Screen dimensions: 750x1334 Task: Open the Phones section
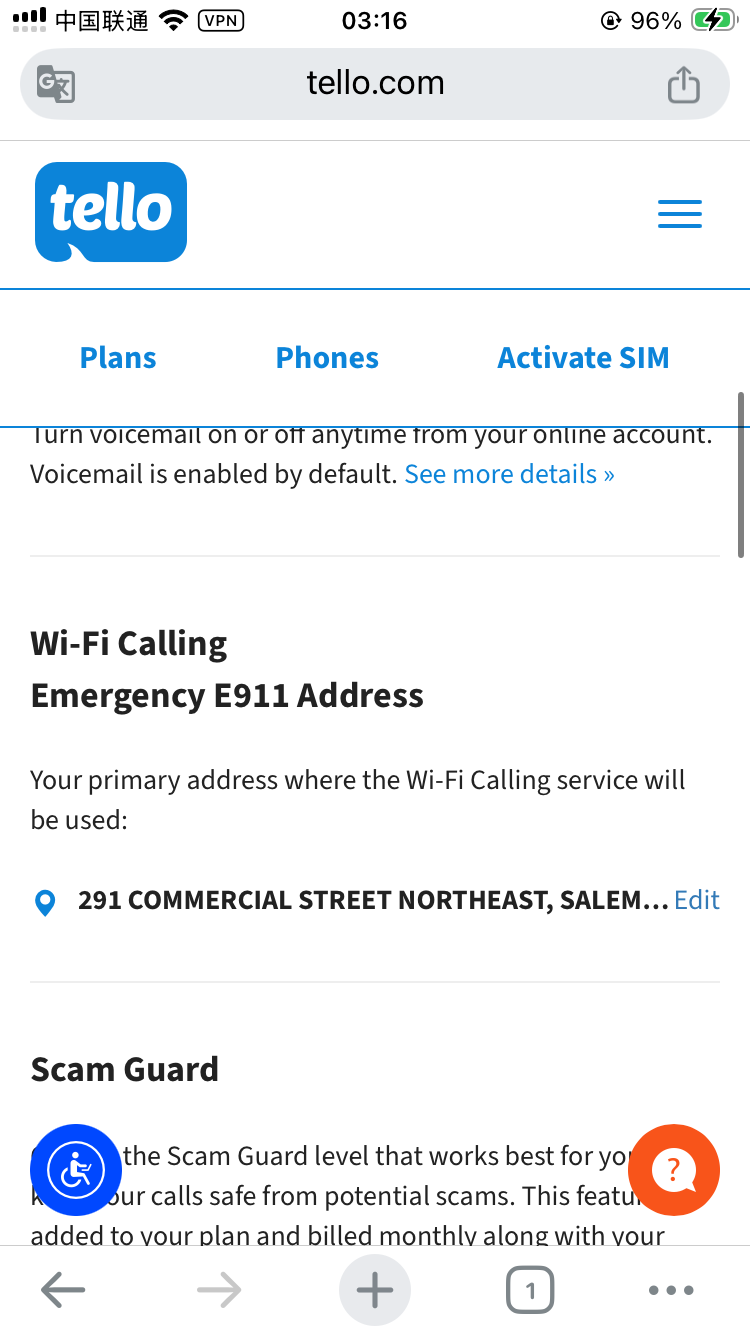pyautogui.click(x=327, y=358)
